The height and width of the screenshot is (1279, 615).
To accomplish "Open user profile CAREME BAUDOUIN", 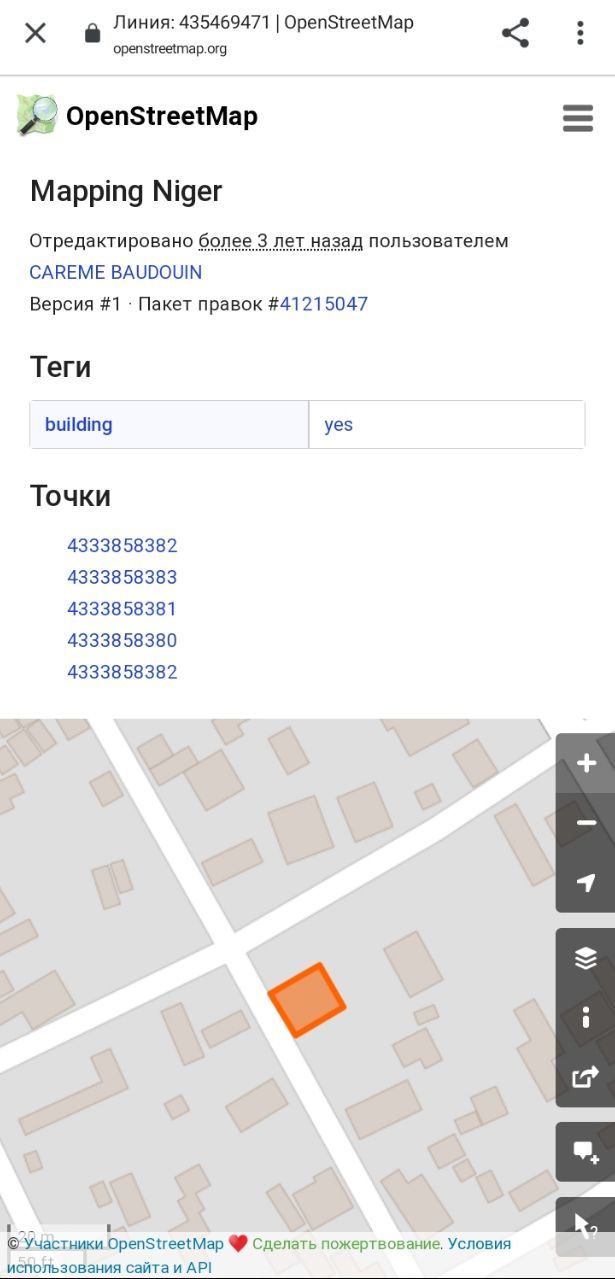I will pyautogui.click(x=115, y=272).
